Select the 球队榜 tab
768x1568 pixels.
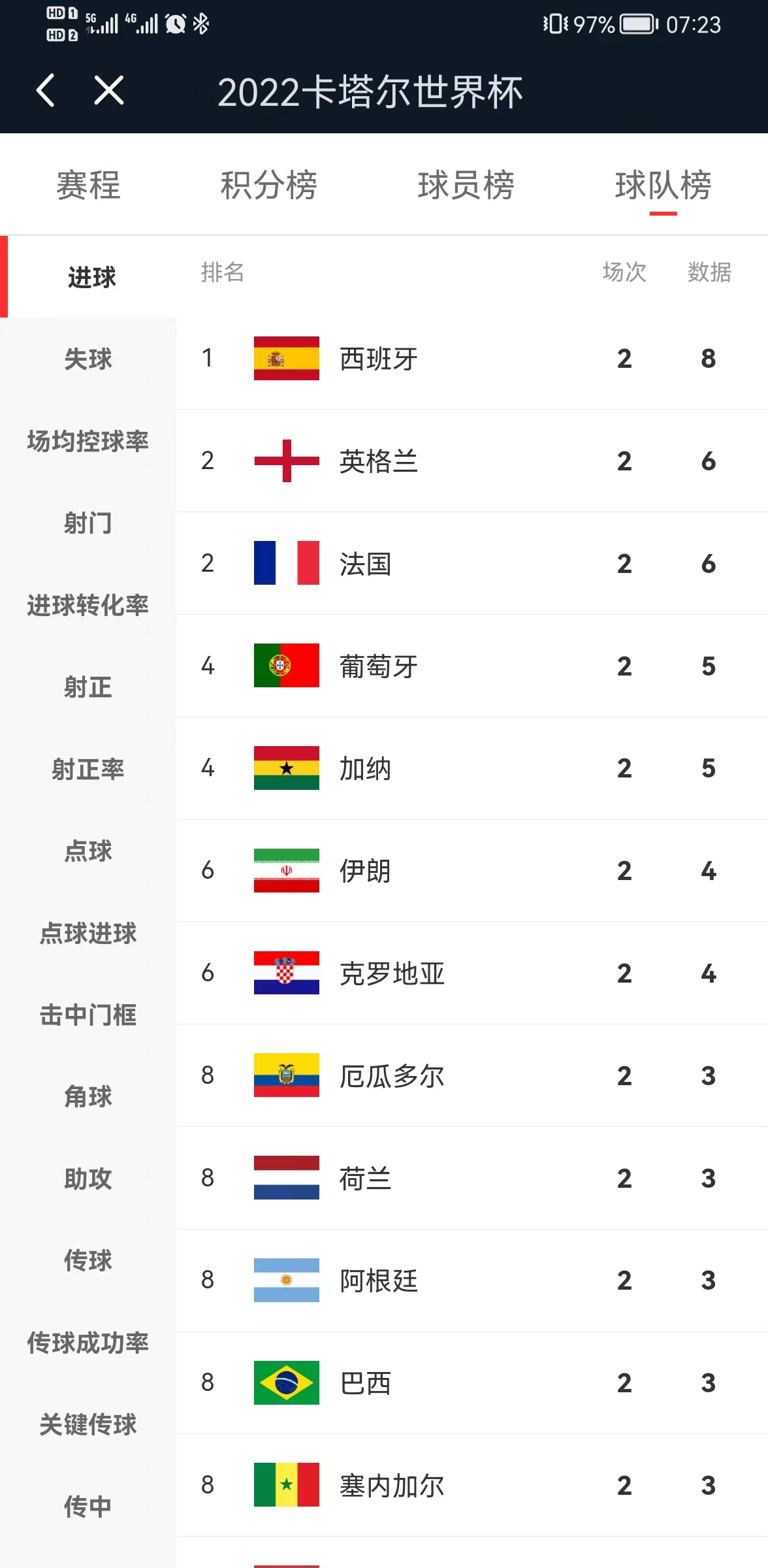pos(663,185)
